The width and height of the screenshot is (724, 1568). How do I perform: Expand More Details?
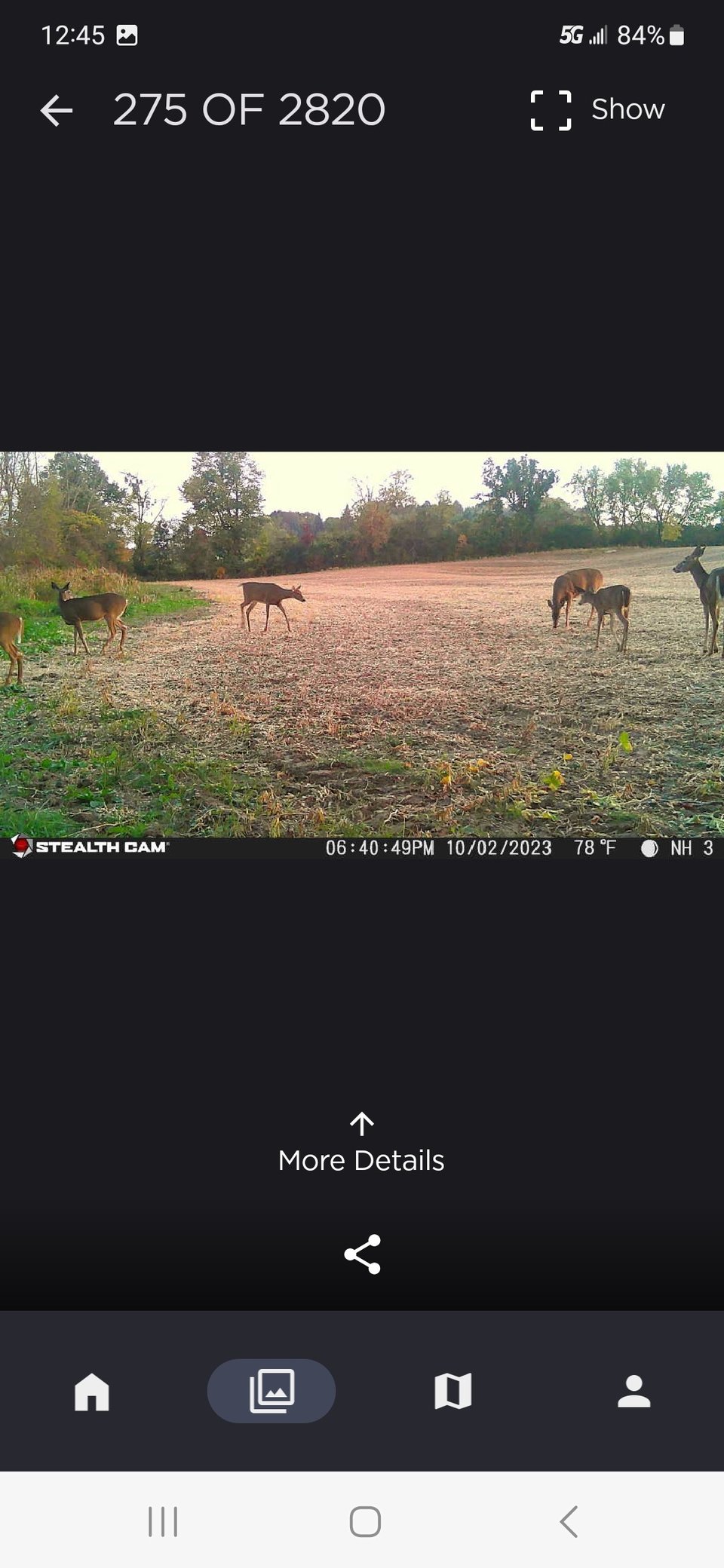[361, 1144]
